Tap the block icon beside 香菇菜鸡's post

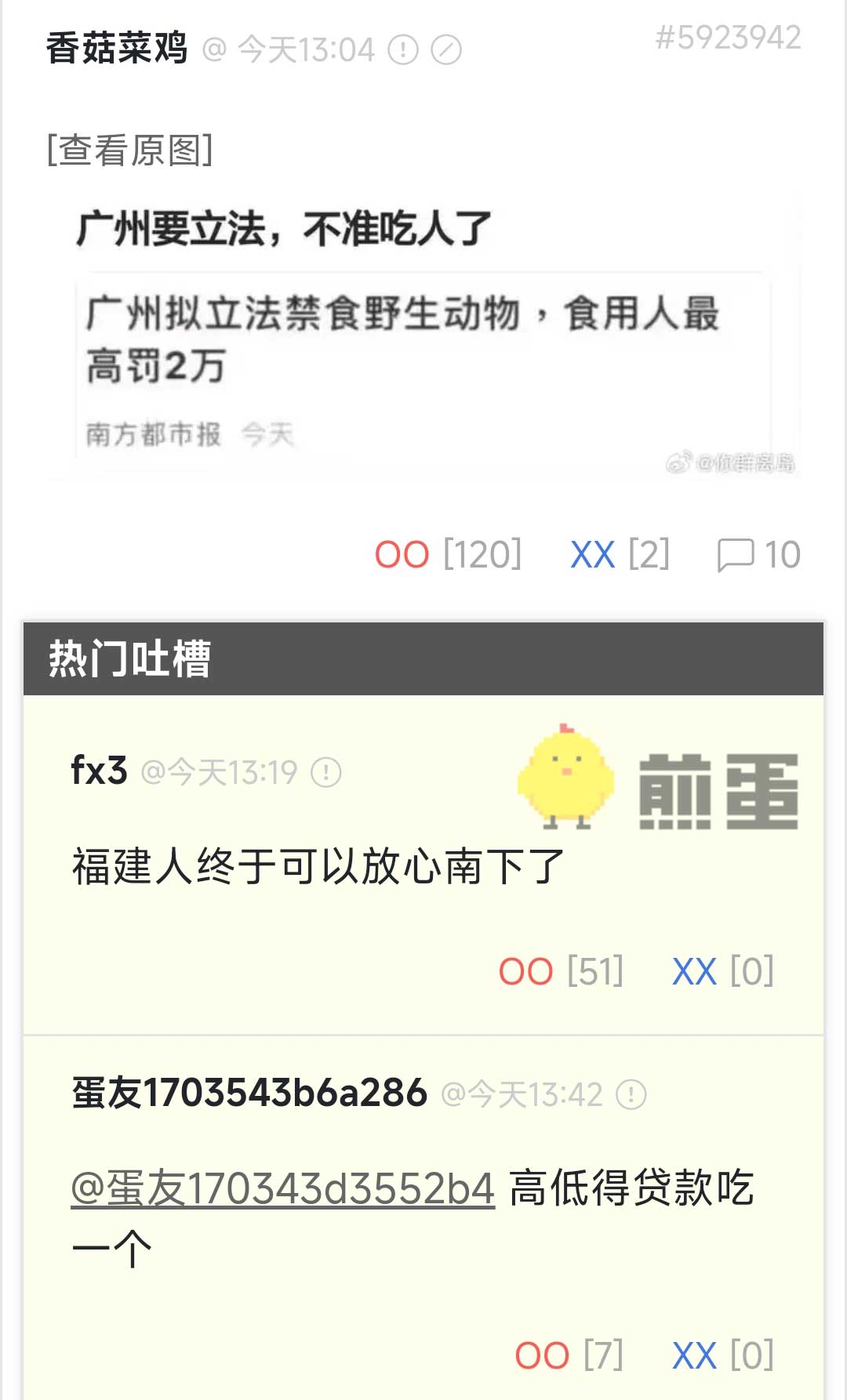click(x=446, y=50)
